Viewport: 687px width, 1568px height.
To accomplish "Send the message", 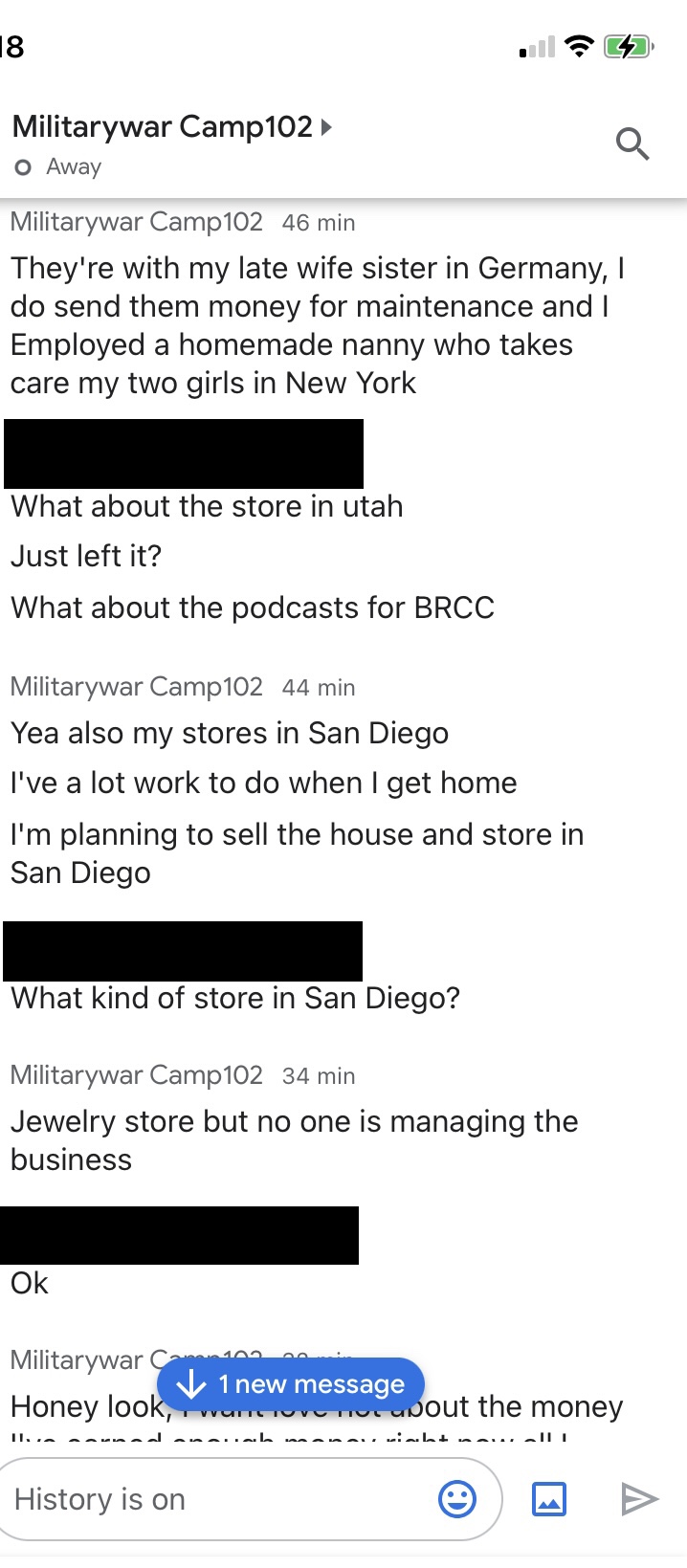I will click(640, 1499).
